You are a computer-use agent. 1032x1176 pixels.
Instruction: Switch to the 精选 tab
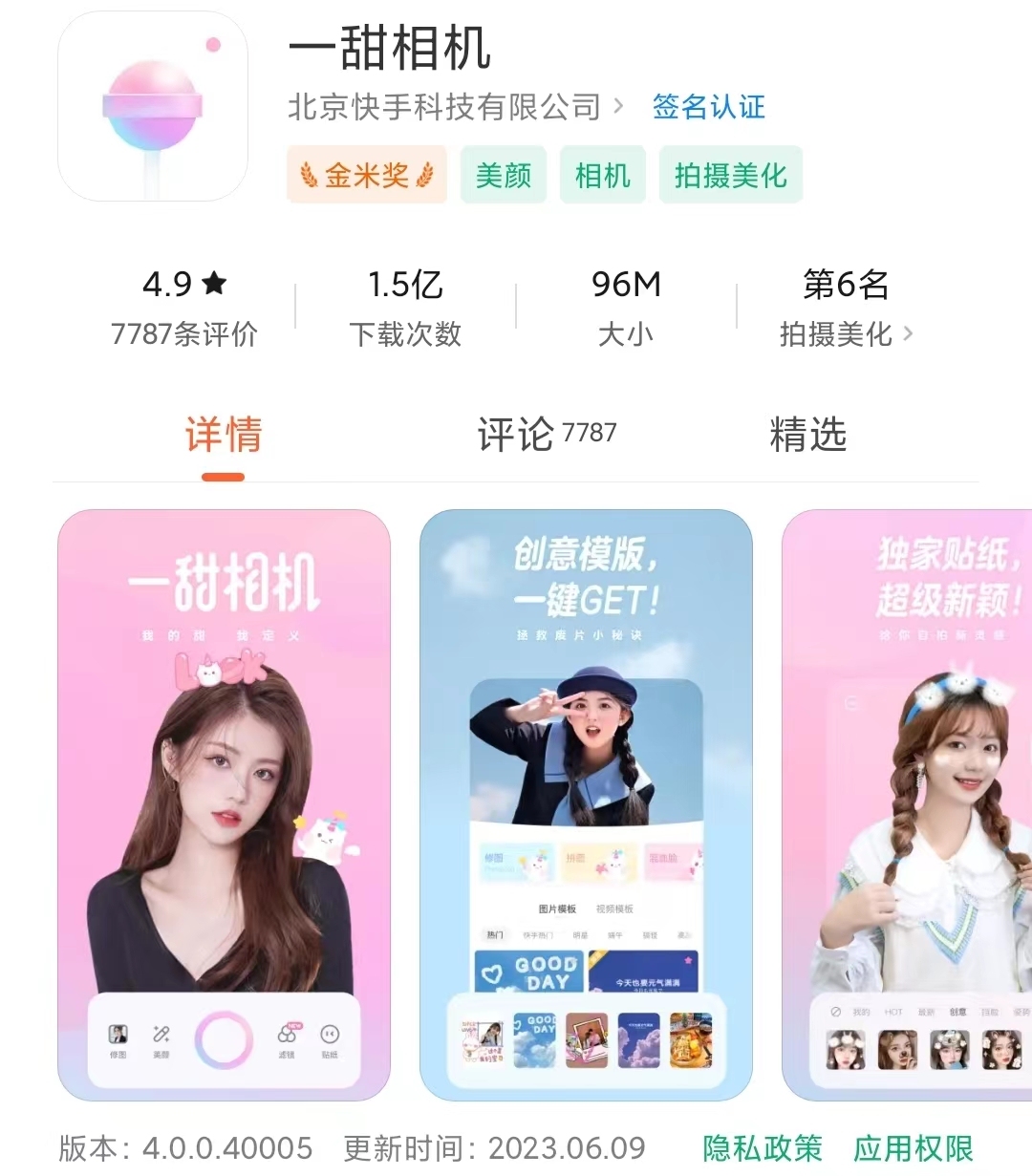point(807,435)
